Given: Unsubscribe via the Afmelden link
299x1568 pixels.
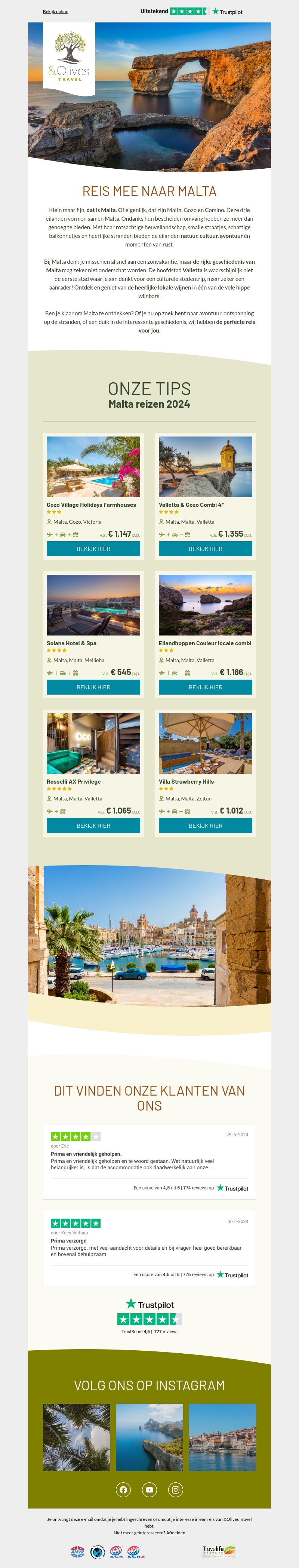Looking at the screenshot, I should 176,1533.
